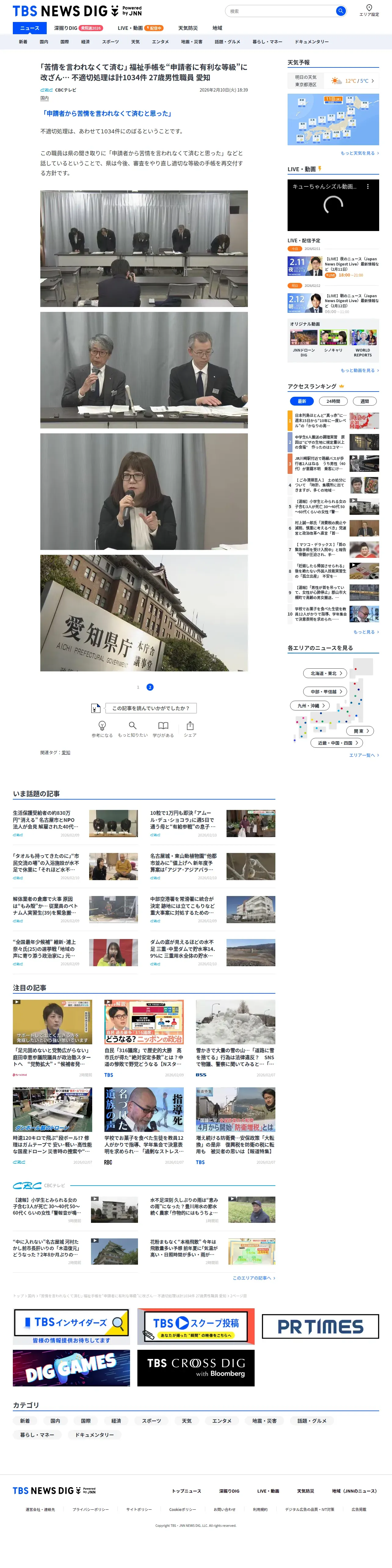Go to the スポーツ category
This screenshot has height=1568, width=392.
click(110, 42)
